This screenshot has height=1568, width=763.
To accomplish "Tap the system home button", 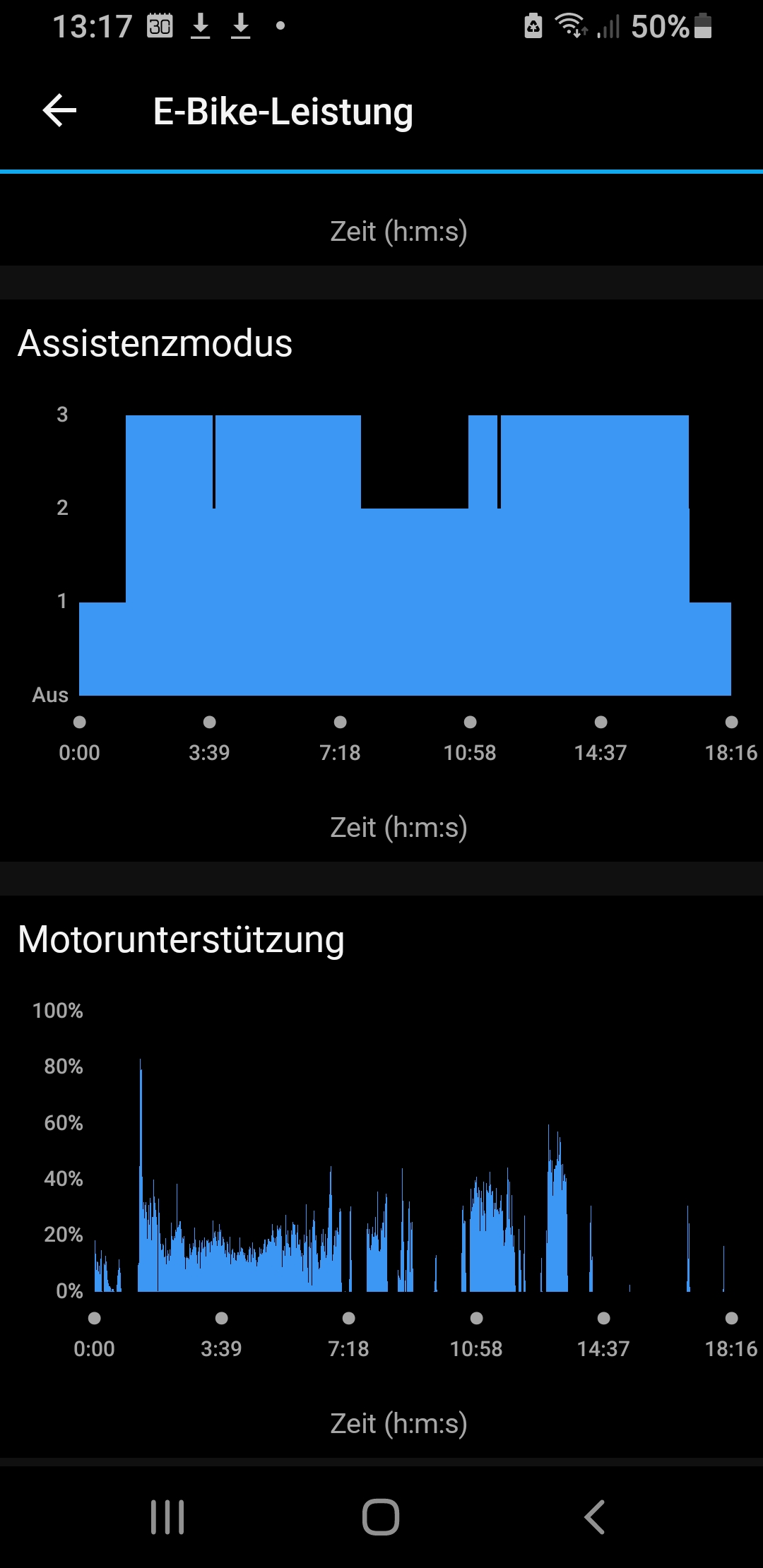I will [x=381, y=1516].
